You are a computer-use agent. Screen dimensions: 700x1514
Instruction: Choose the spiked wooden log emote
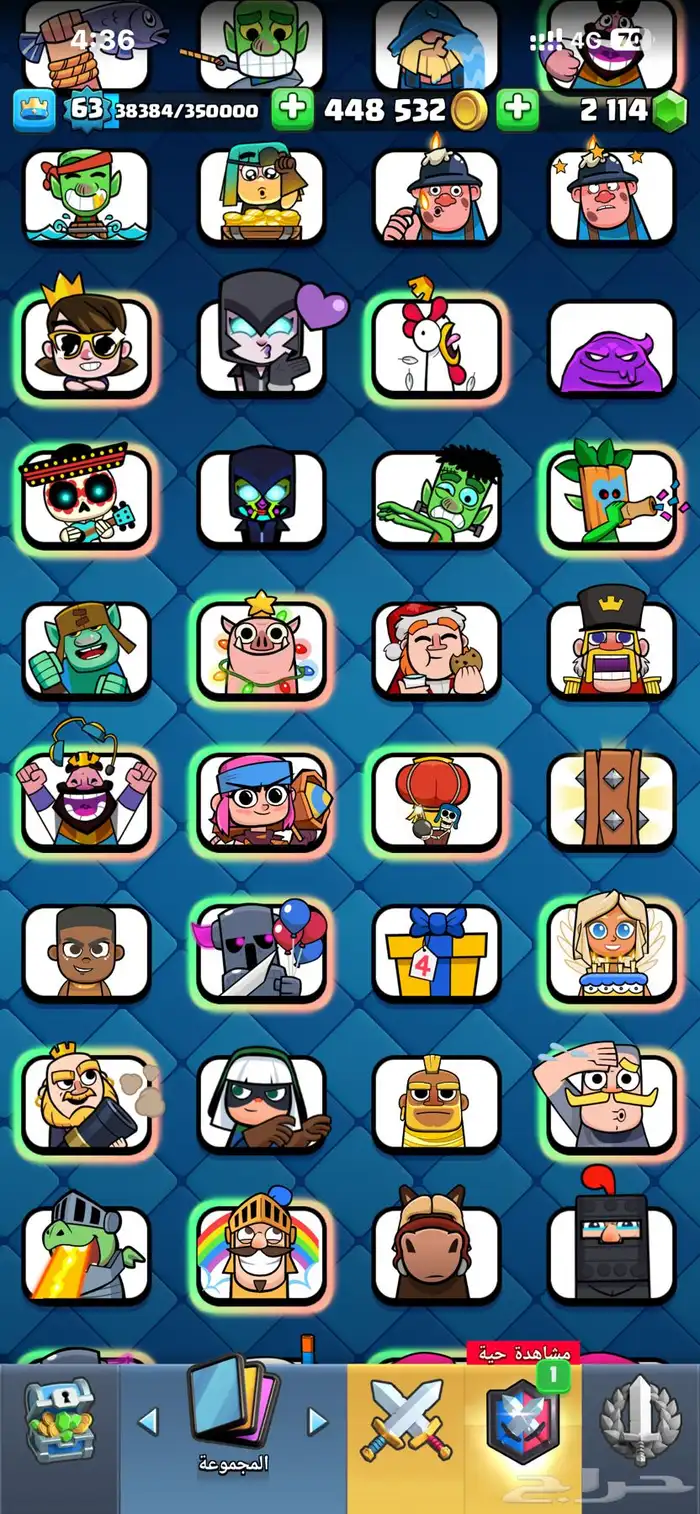(612, 802)
